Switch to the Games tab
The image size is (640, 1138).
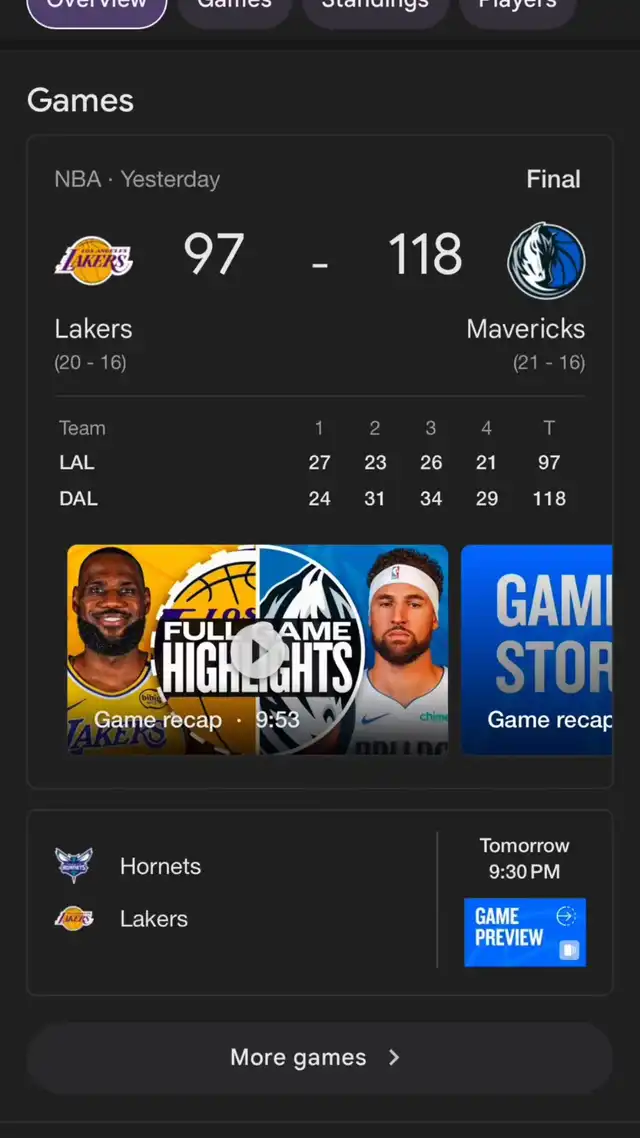234,11
